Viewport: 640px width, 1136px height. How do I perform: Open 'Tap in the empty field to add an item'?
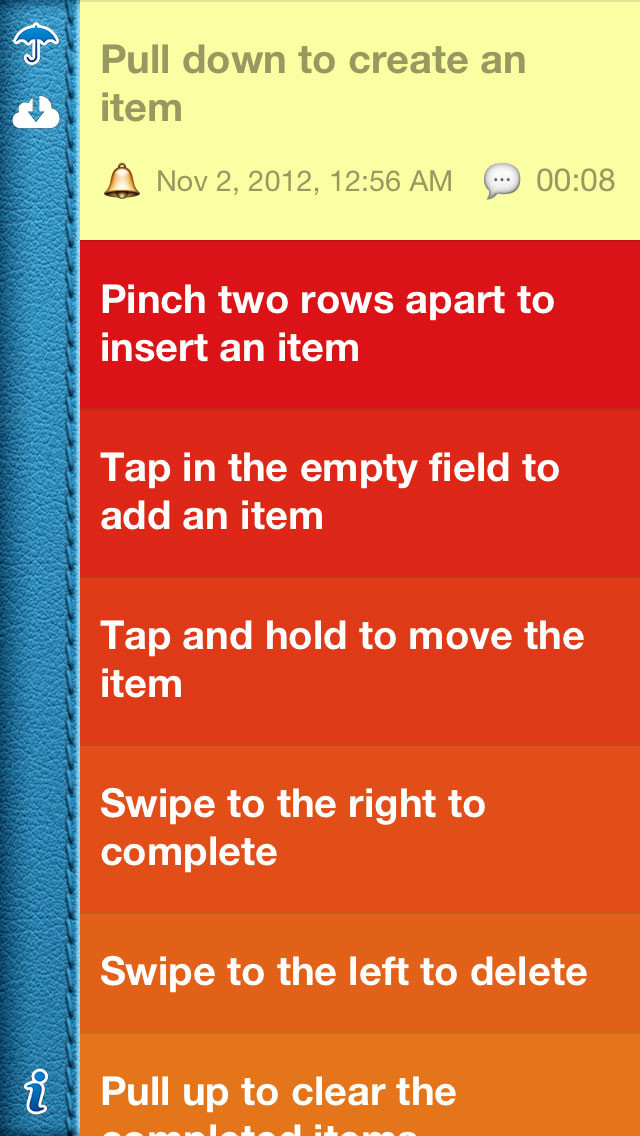click(x=360, y=493)
